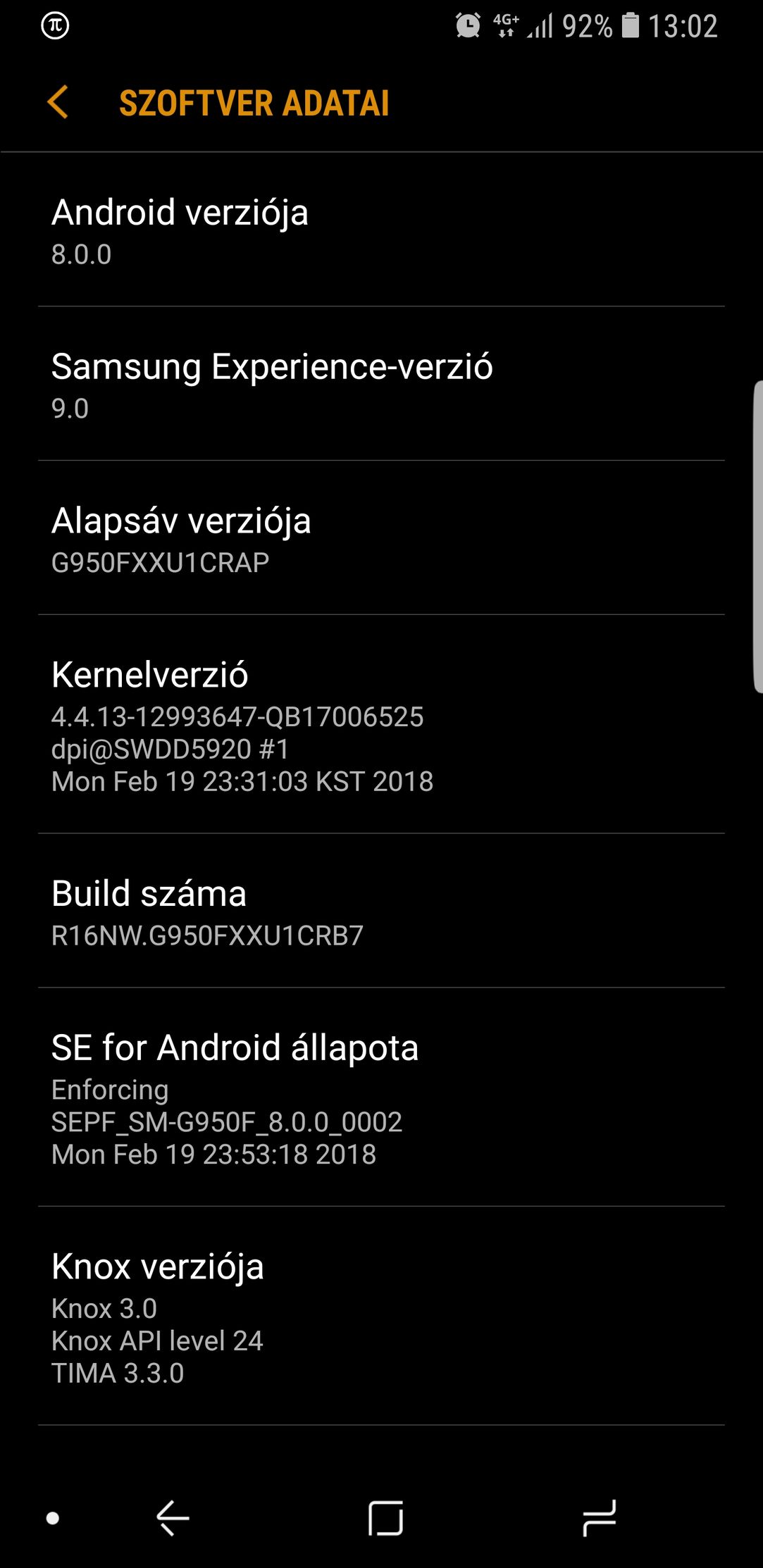Tap the navigation bar's lock dot
763x1568 pixels.
pyautogui.click(x=53, y=1518)
